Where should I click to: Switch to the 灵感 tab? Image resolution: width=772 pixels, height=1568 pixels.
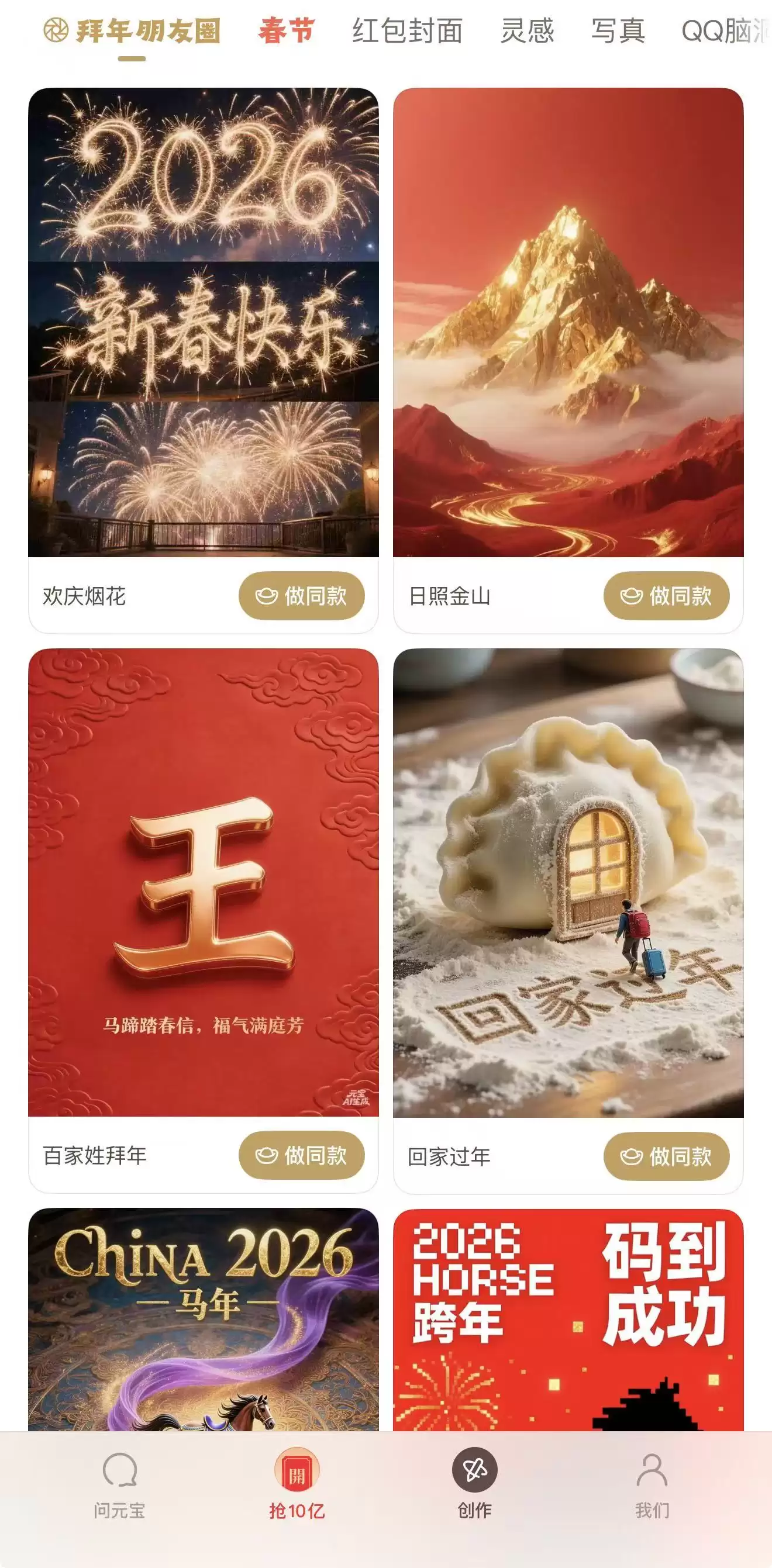click(528, 31)
